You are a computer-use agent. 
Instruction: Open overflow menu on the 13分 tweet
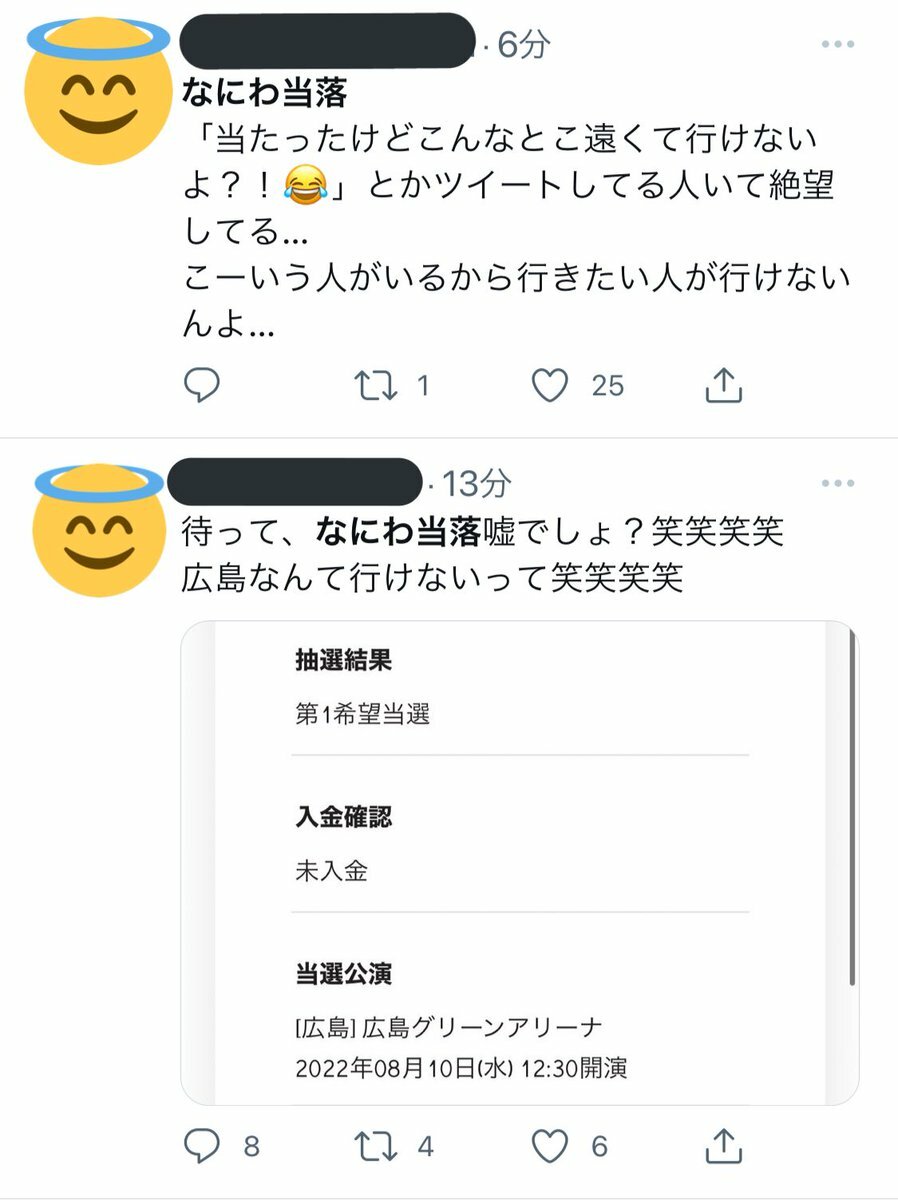[837, 484]
